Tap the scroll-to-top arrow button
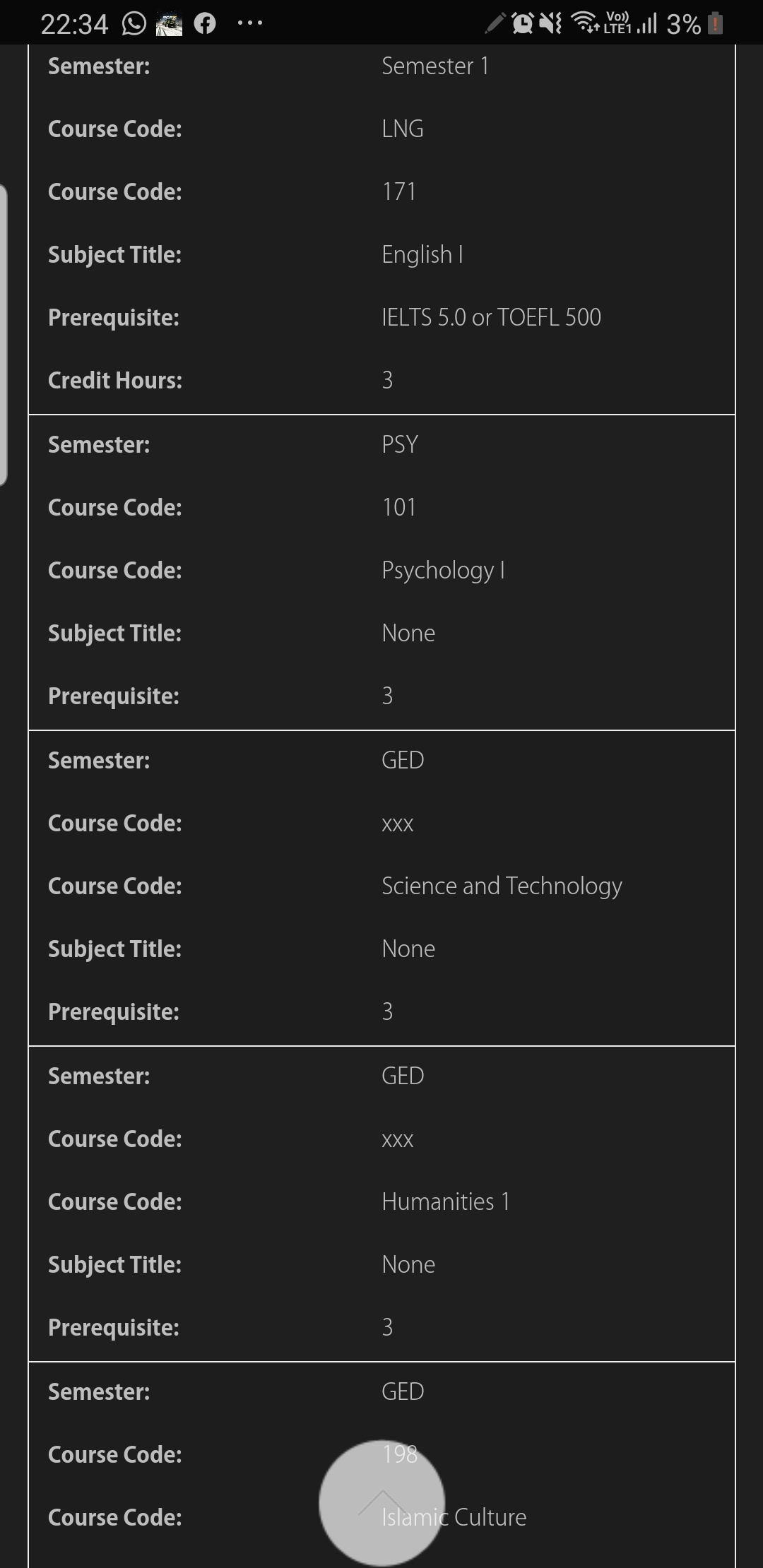Image resolution: width=763 pixels, height=1568 pixels. [x=381, y=1502]
